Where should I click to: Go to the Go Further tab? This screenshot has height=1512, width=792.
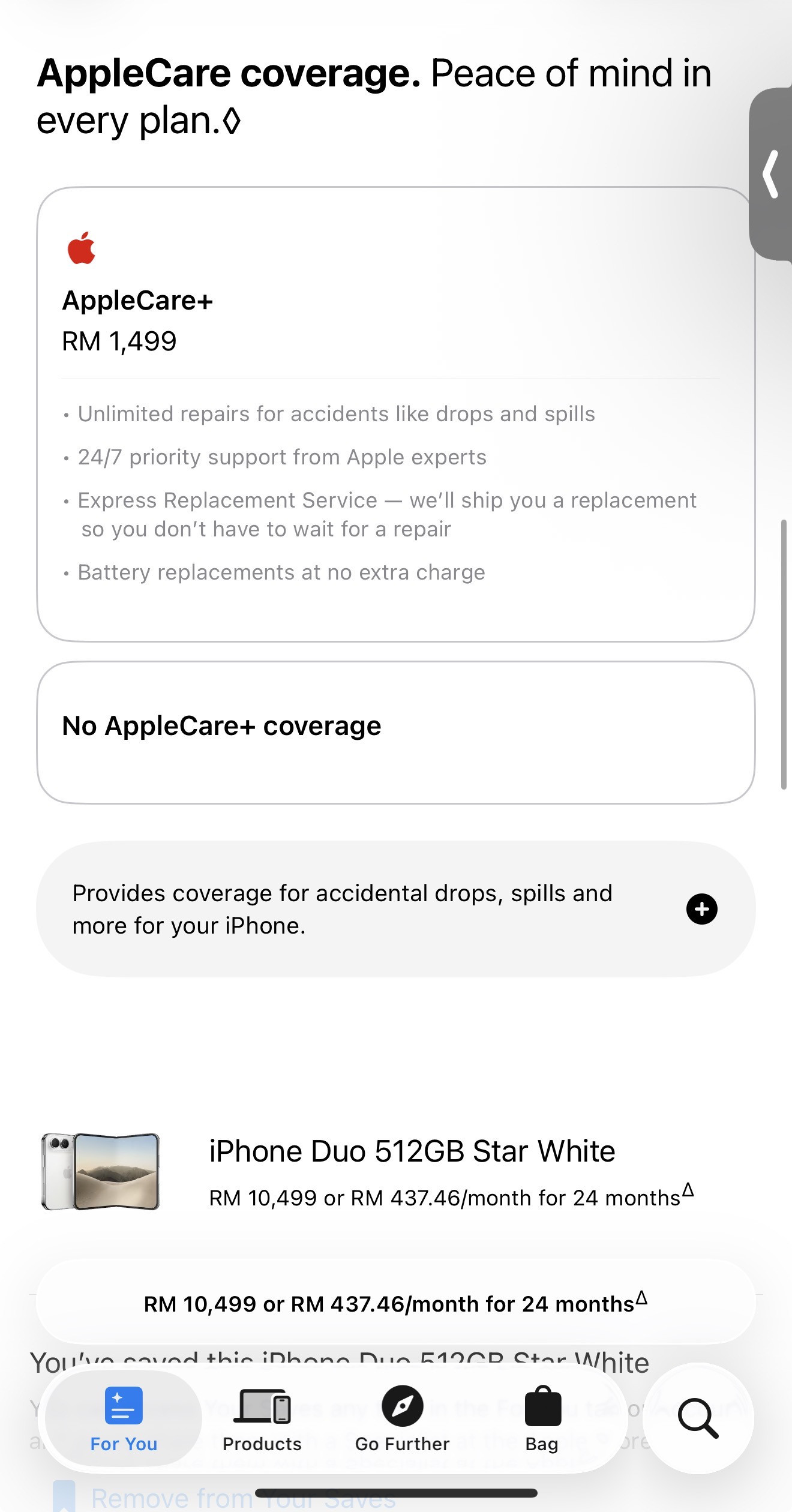point(402,1419)
